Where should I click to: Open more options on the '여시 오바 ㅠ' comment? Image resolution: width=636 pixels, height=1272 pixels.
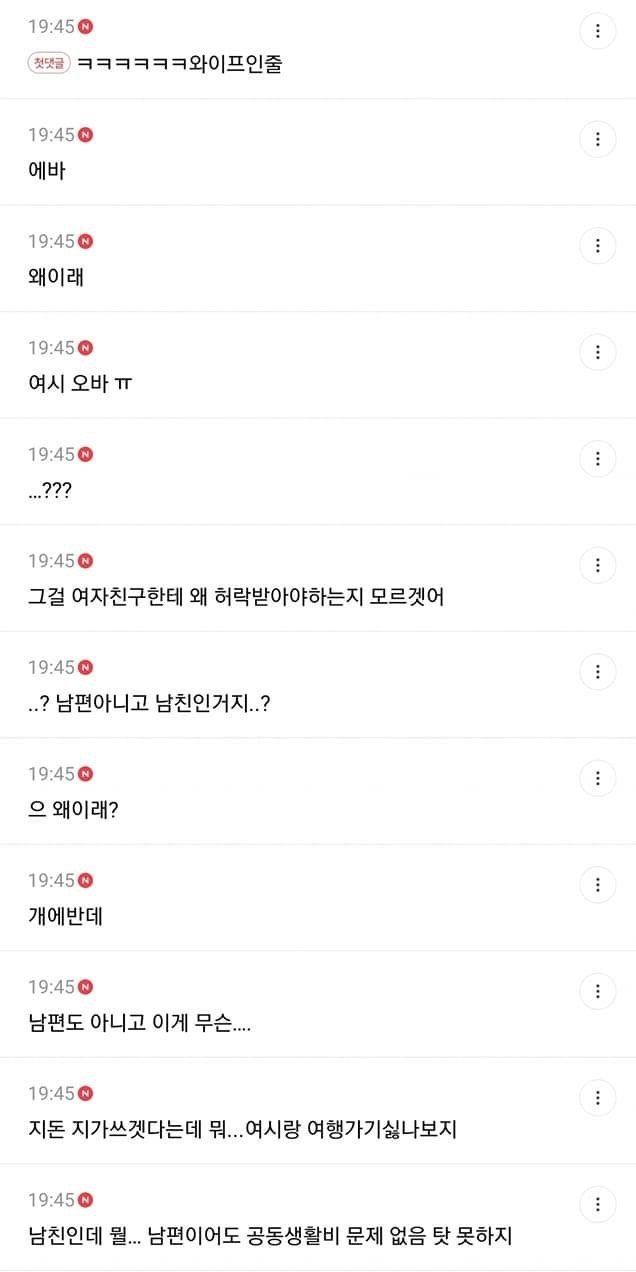click(598, 352)
